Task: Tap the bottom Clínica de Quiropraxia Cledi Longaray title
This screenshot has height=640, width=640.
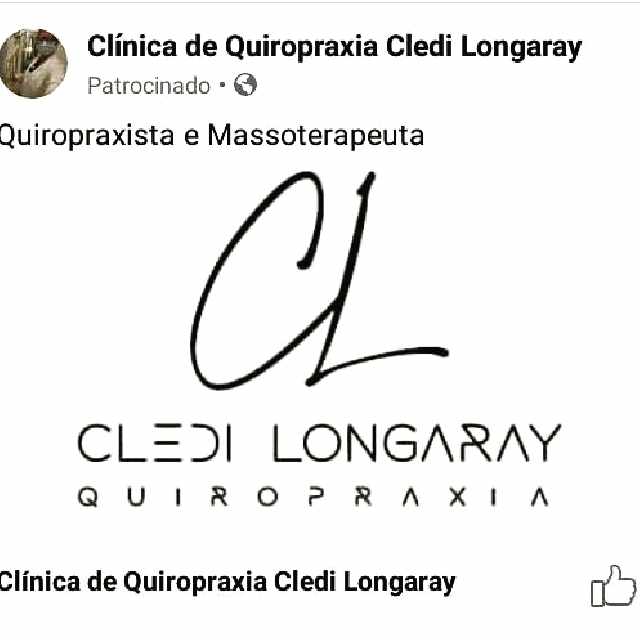Action: pos(226,581)
